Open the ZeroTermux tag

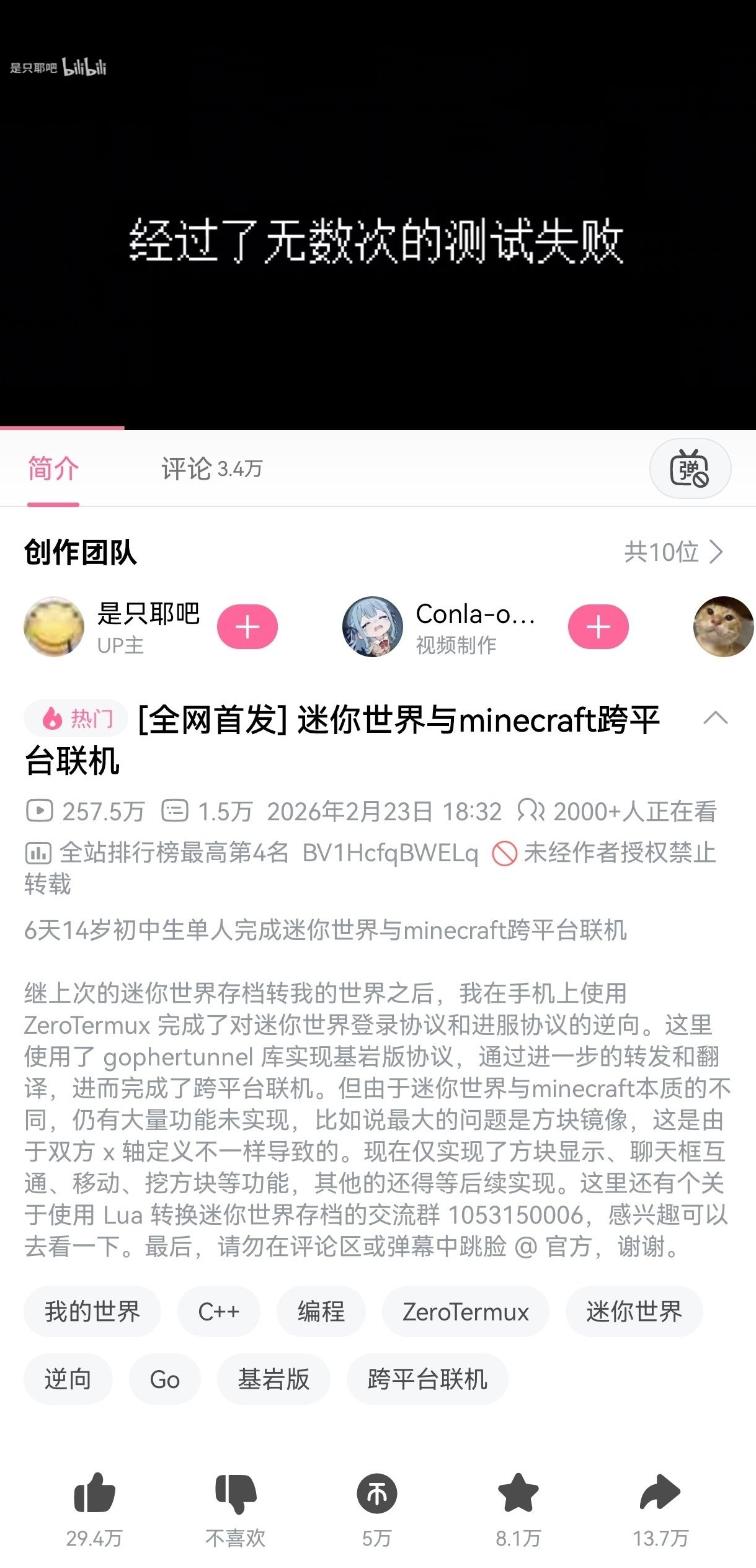[465, 1312]
